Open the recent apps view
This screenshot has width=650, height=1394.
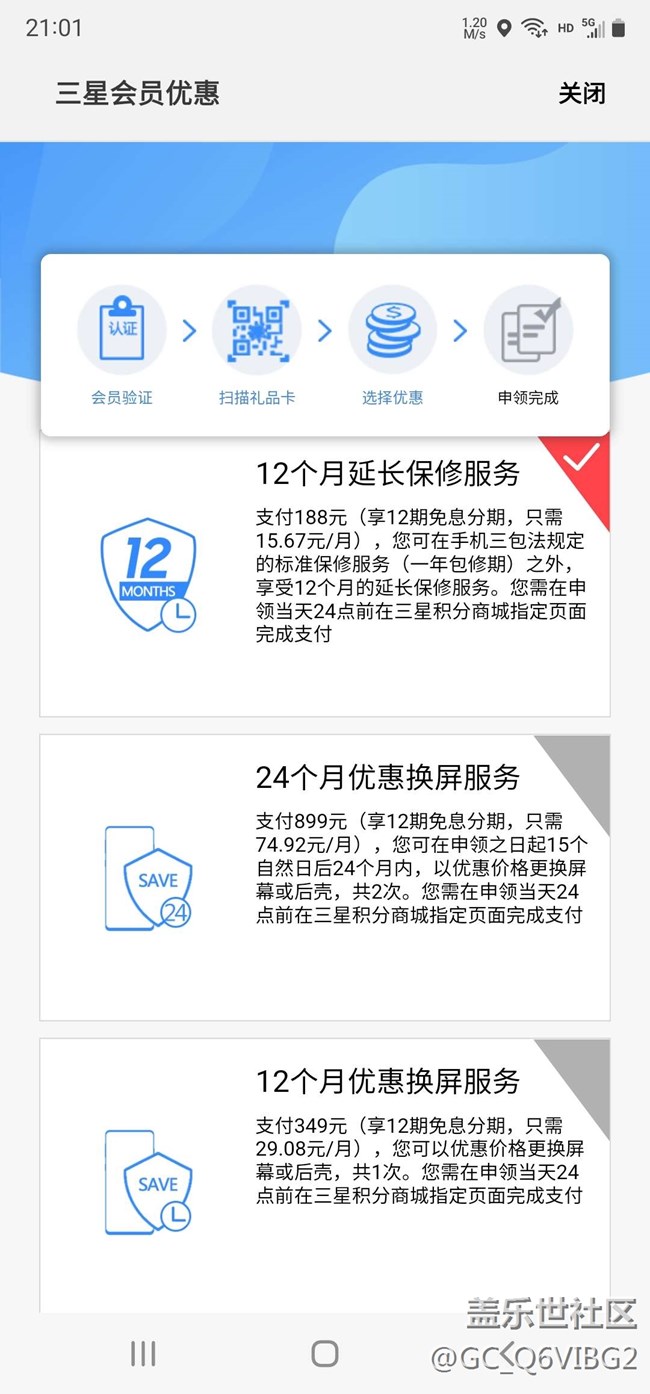pos(143,1354)
